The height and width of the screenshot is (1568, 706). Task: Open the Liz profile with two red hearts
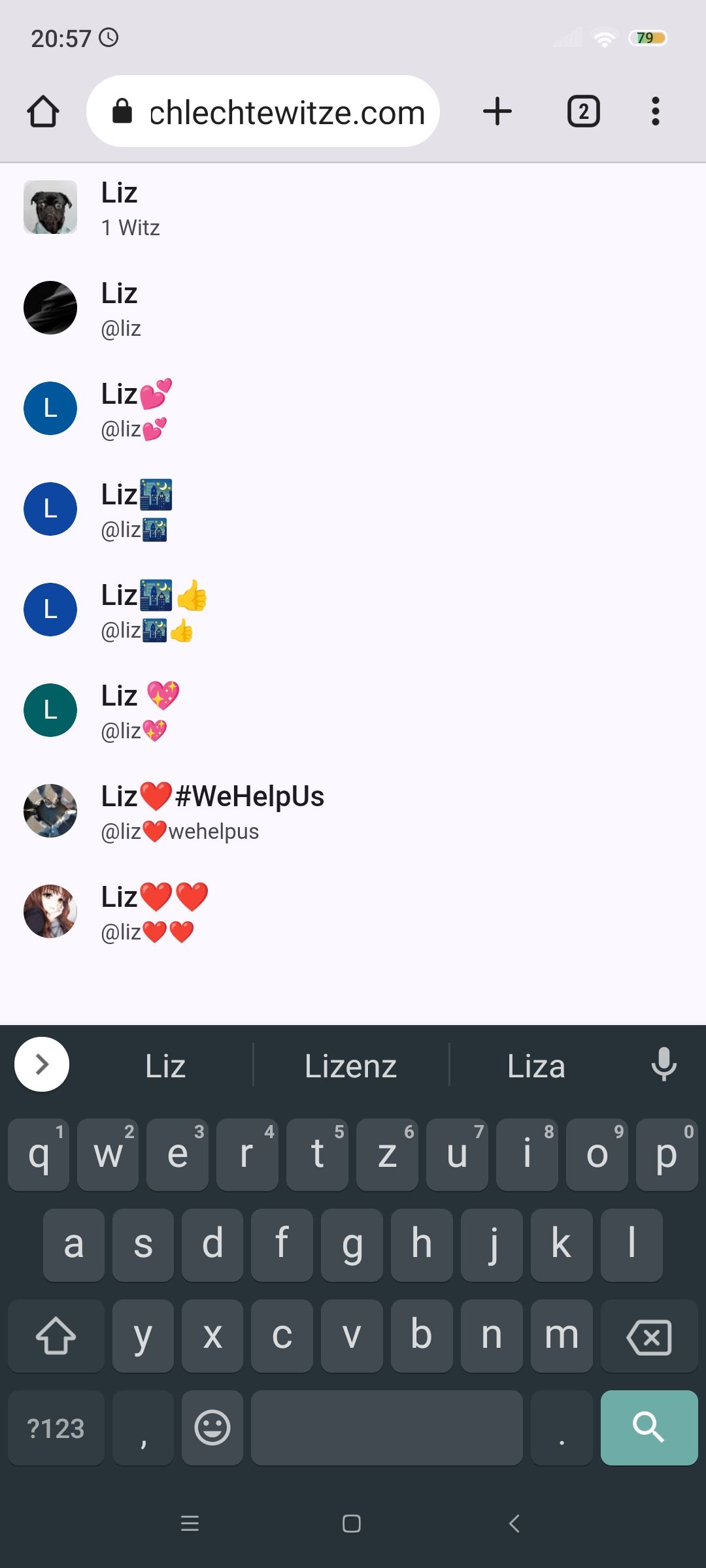(154, 912)
